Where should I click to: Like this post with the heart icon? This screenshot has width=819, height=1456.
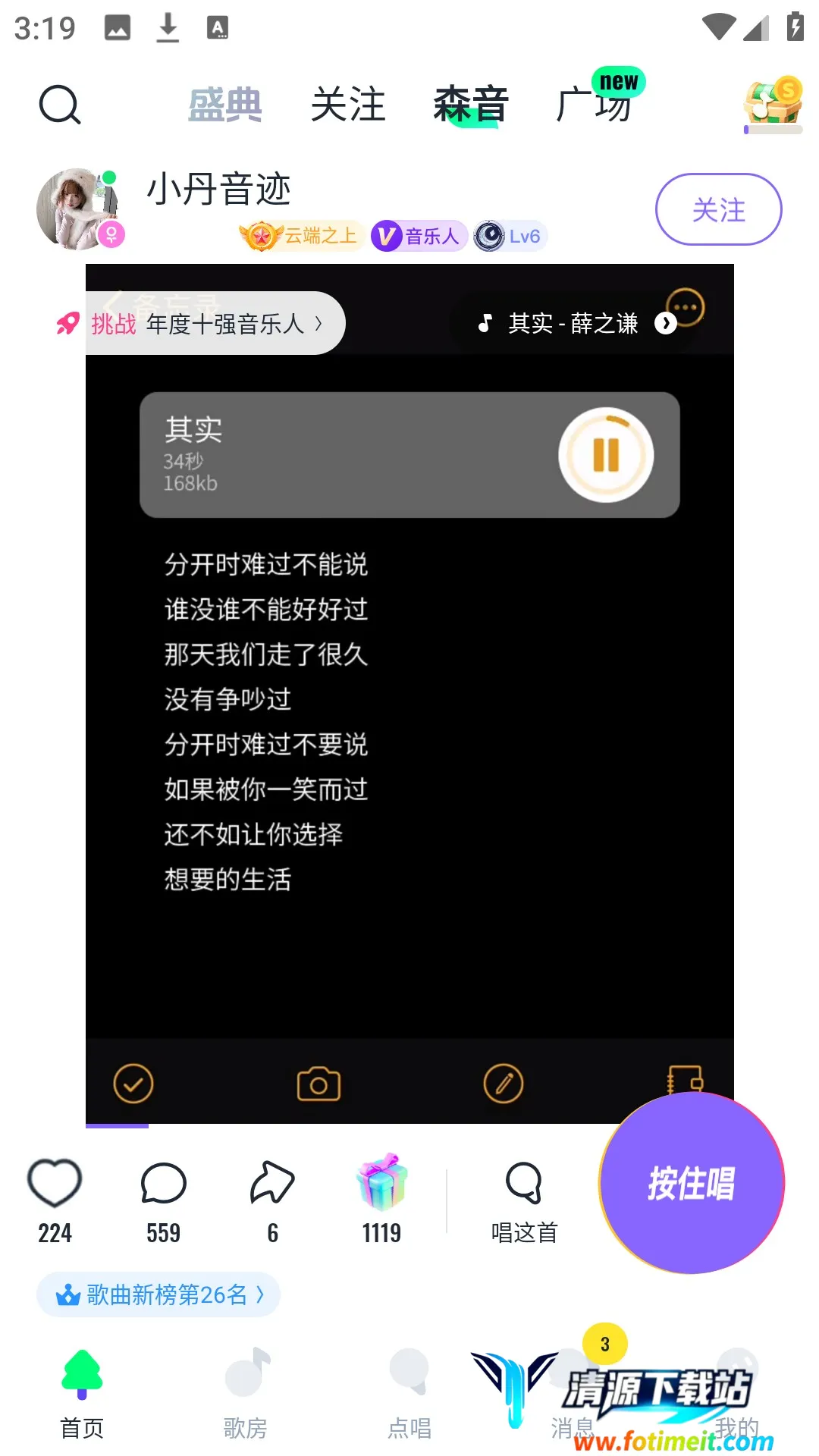(55, 1184)
